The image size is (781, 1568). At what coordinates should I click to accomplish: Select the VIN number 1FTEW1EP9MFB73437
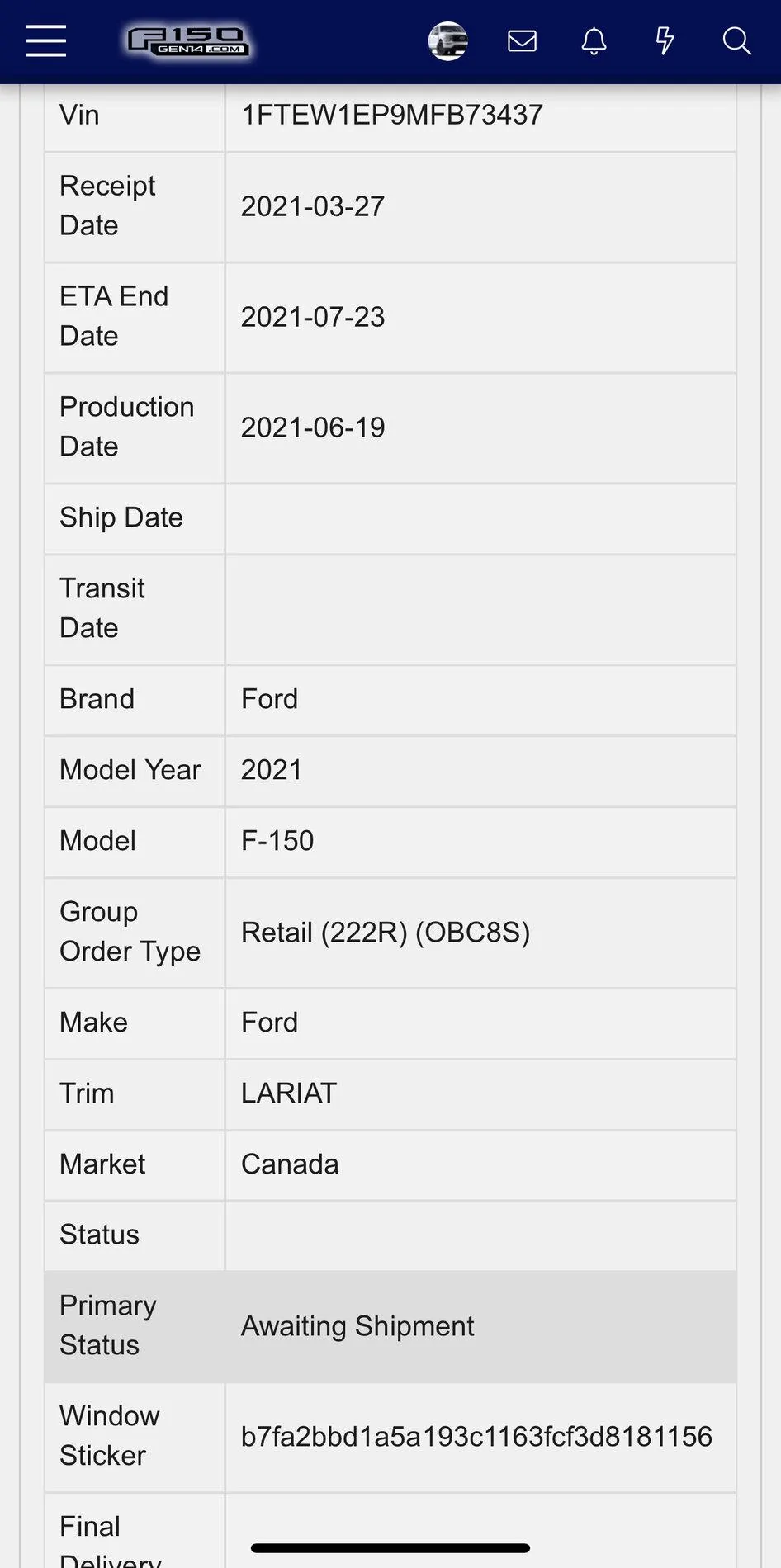[391, 115]
